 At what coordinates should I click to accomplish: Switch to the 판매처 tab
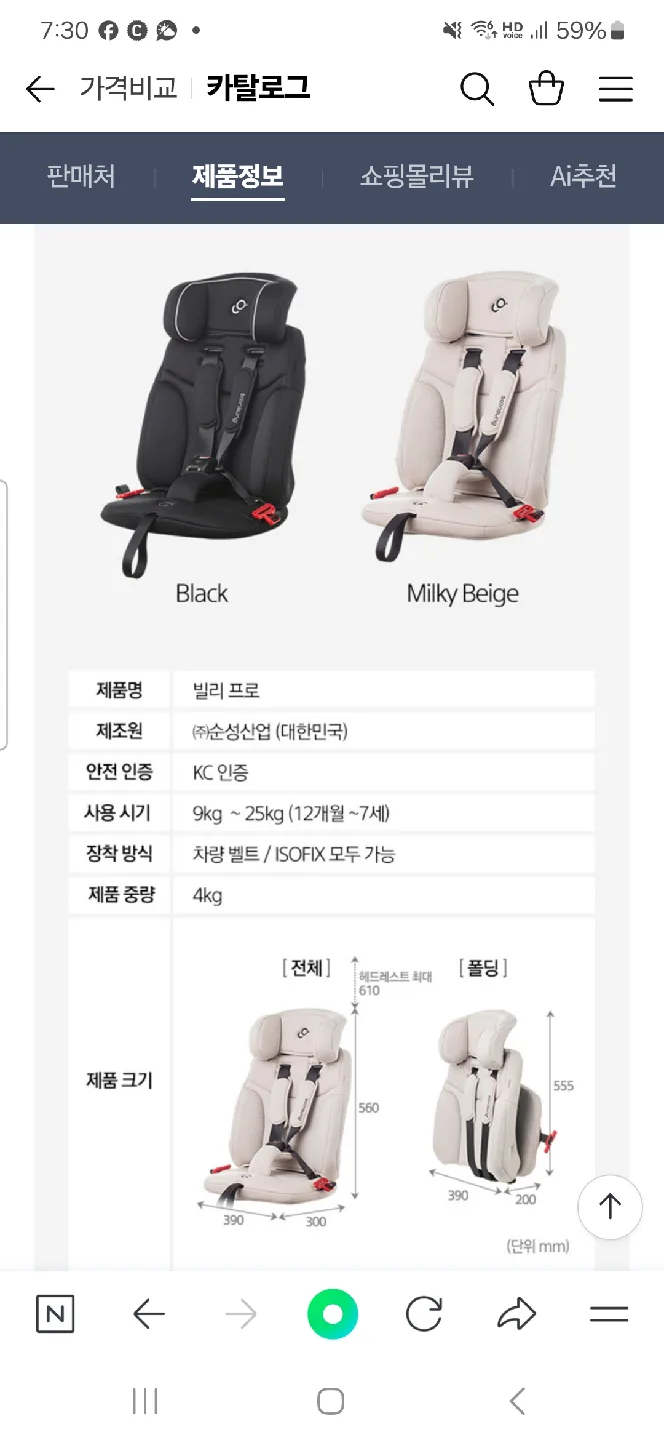(x=81, y=177)
